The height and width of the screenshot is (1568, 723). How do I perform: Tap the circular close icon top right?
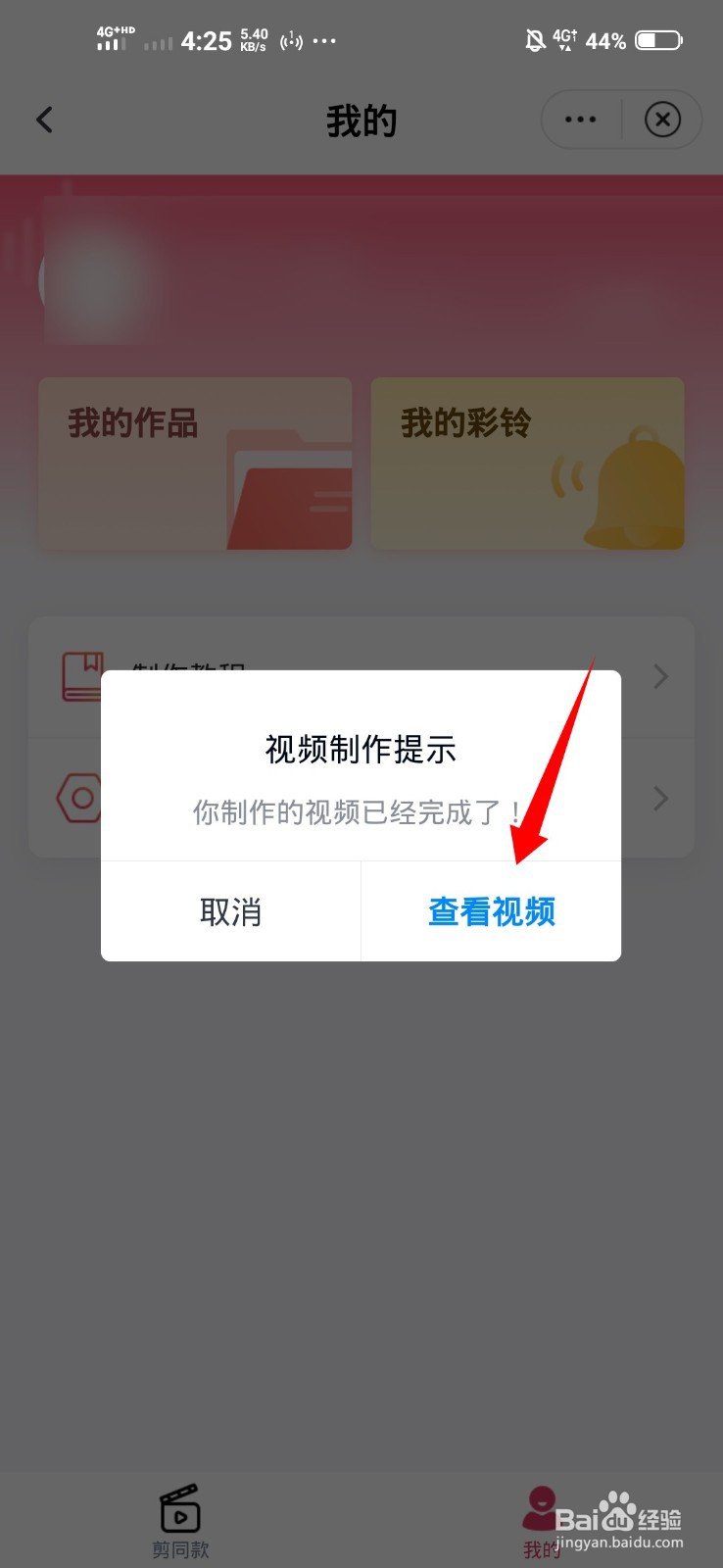(x=663, y=119)
